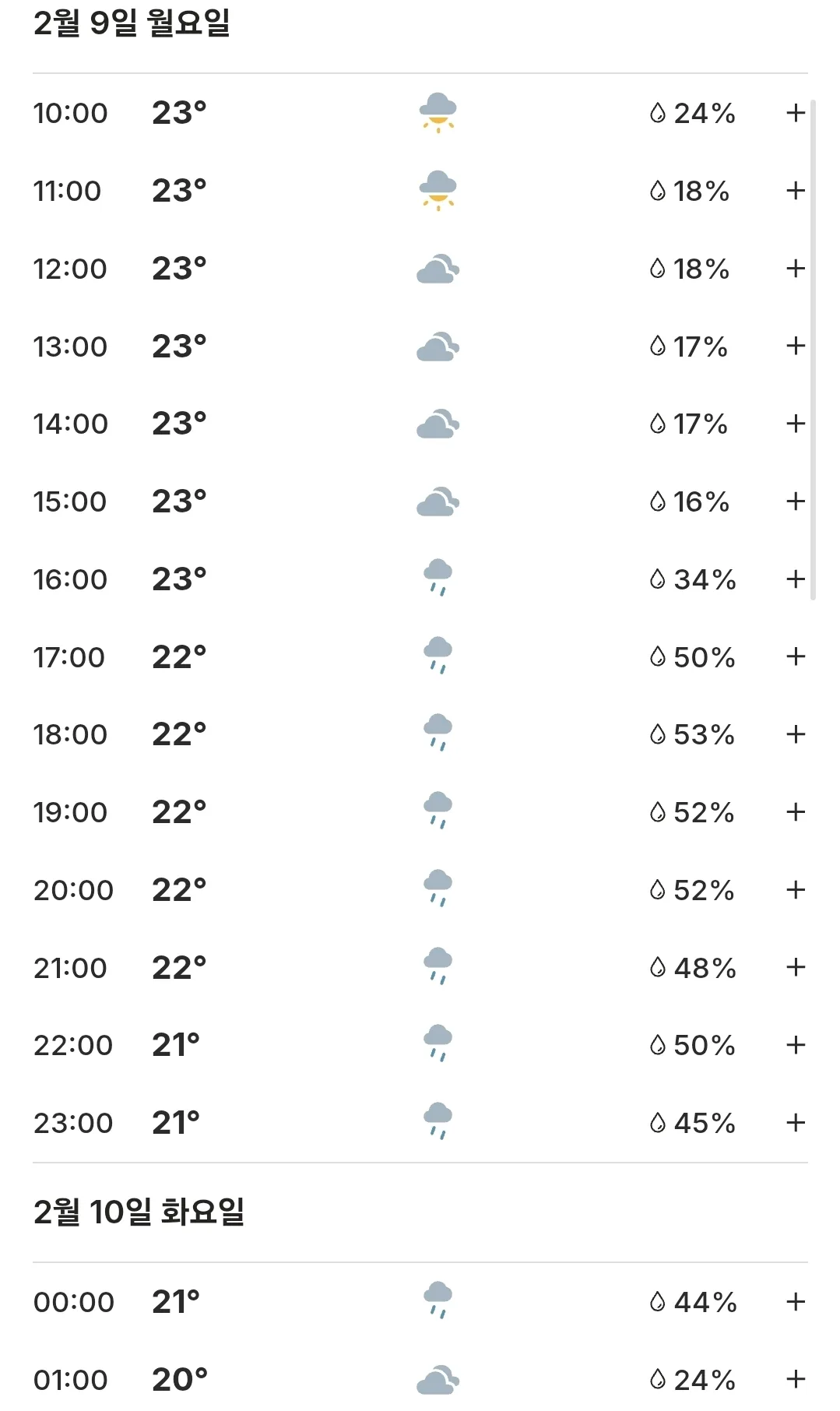This screenshot has width=840, height=1411.
Task: Expand details for the 11:00 forecast
Action: (795, 191)
